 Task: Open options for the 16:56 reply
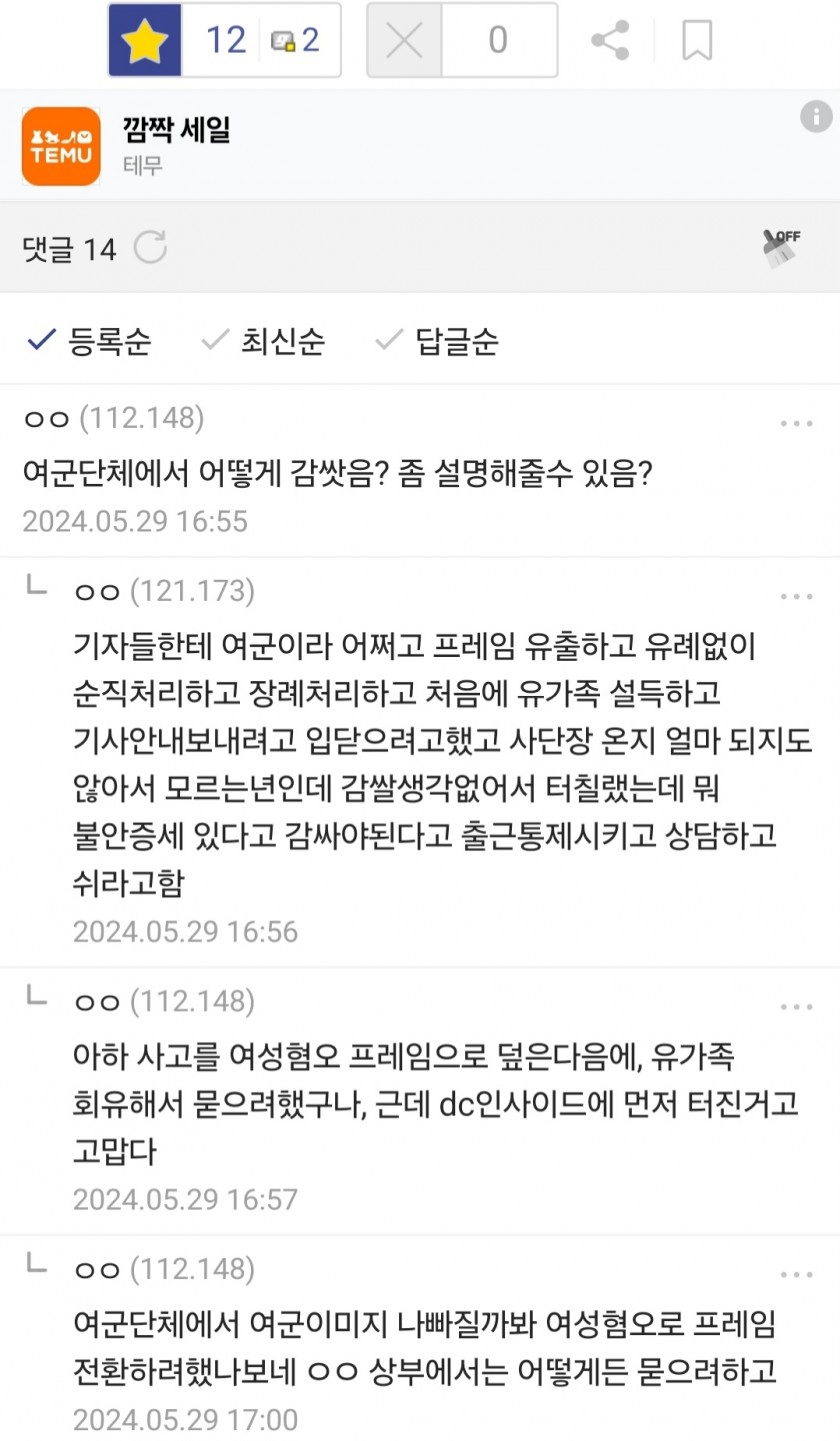[796, 597]
